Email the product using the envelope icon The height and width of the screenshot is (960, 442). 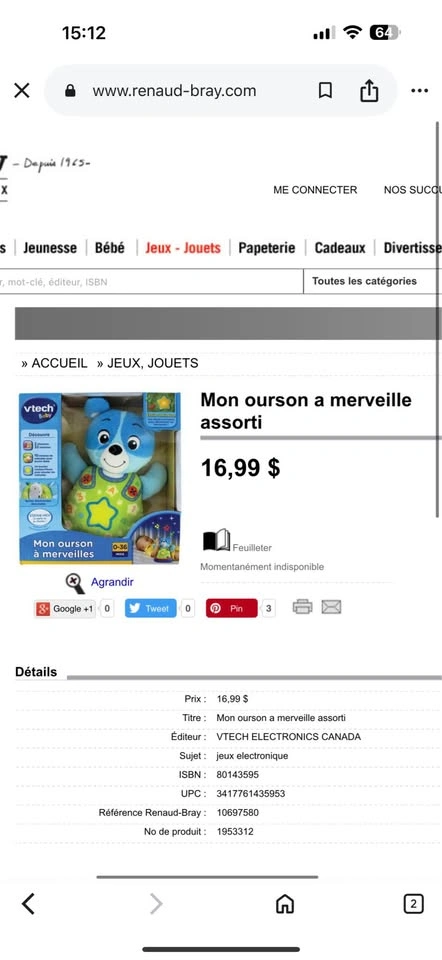[331, 607]
